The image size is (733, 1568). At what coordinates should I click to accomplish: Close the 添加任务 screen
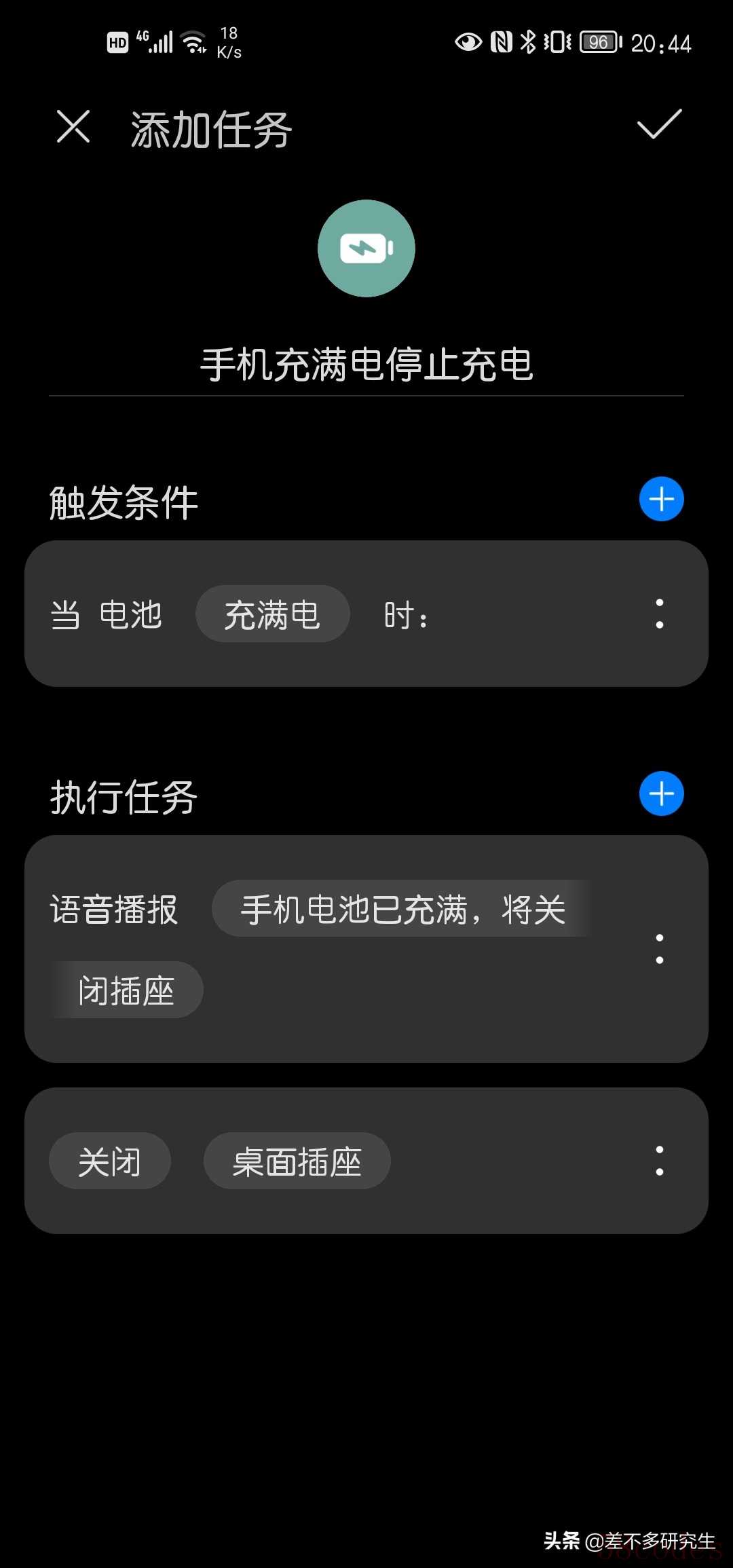coord(73,127)
